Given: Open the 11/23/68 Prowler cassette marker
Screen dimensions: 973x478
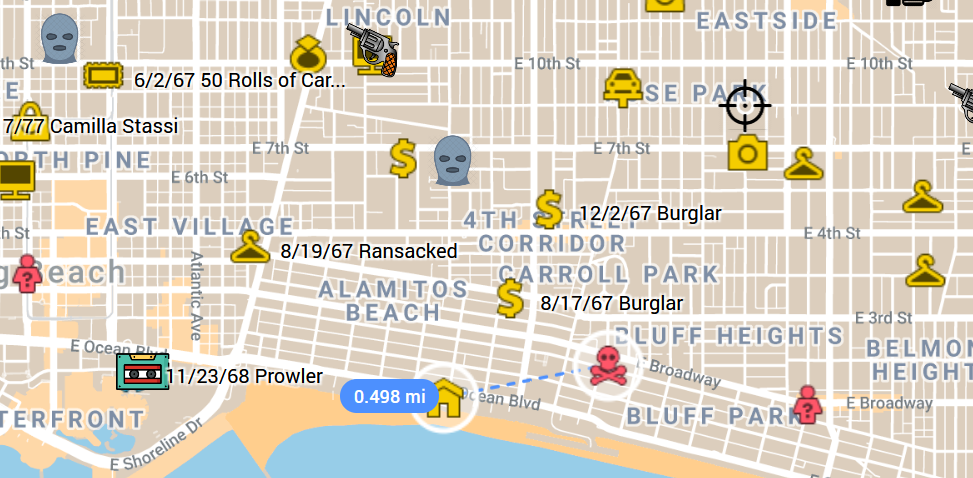Looking at the screenshot, I should [x=141, y=372].
